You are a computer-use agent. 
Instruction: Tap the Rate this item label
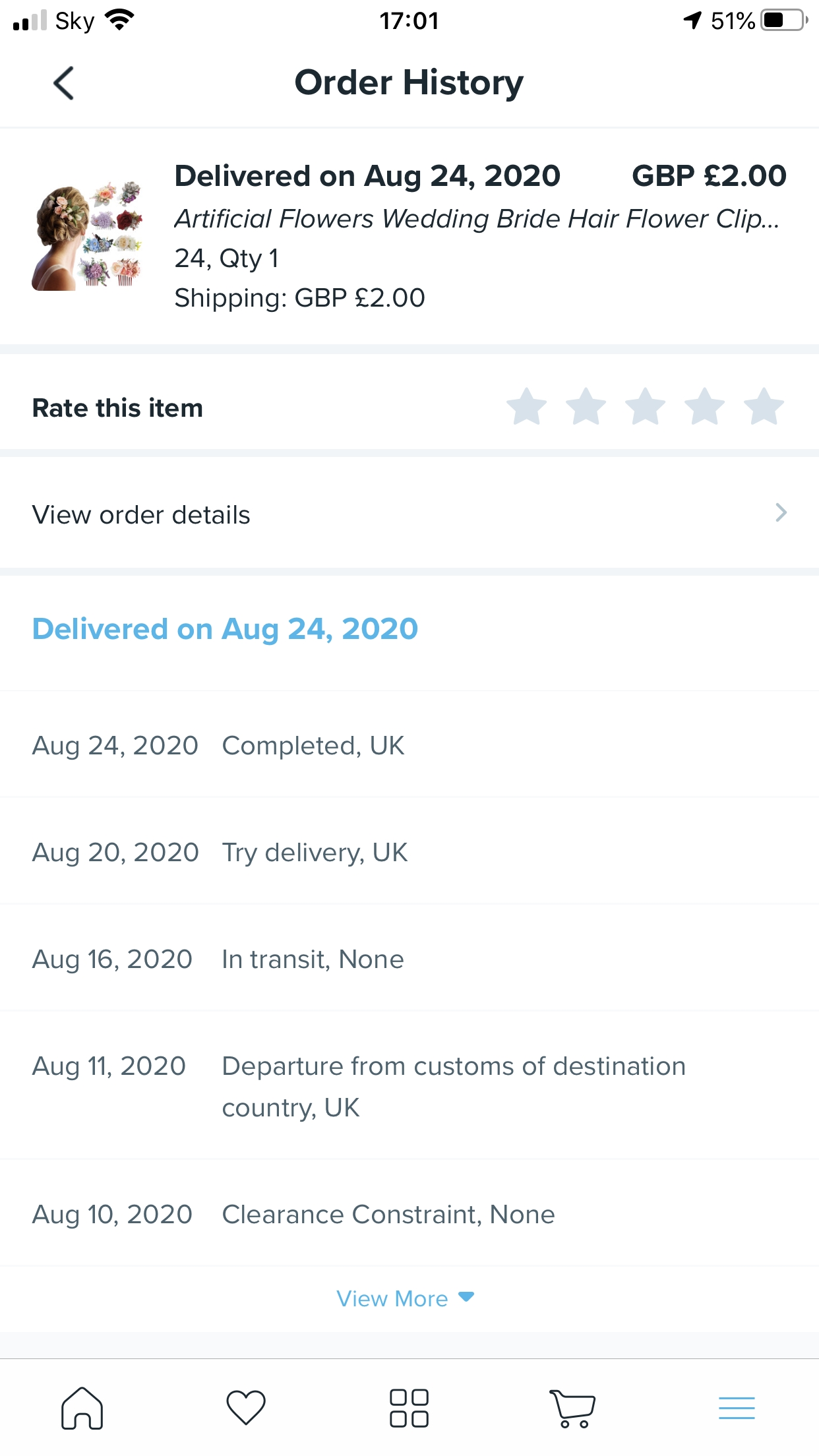pyautogui.click(x=117, y=408)
